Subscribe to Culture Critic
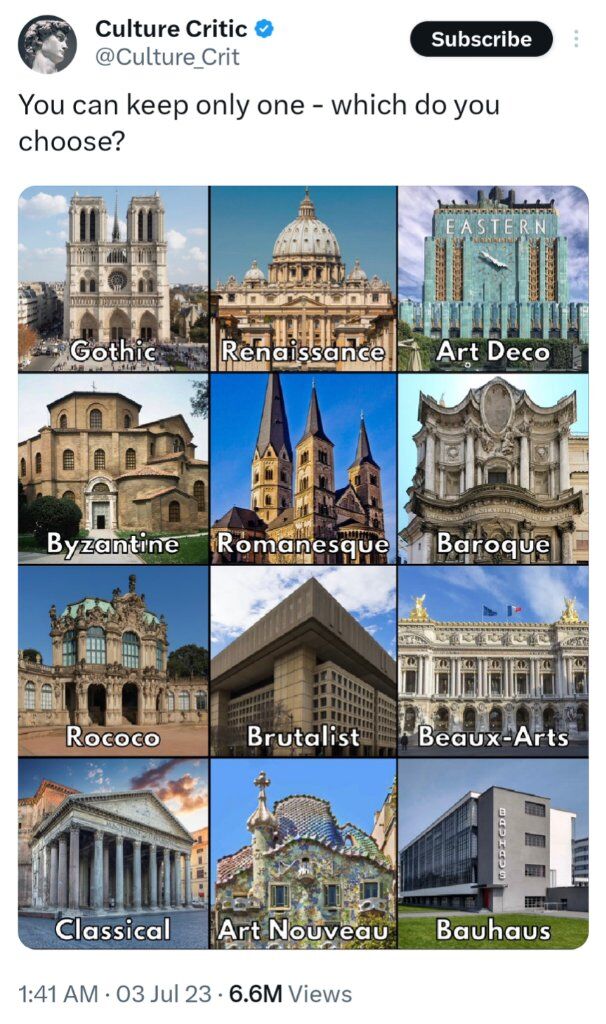Screen dimensions: 606x1024 [481, 39]
